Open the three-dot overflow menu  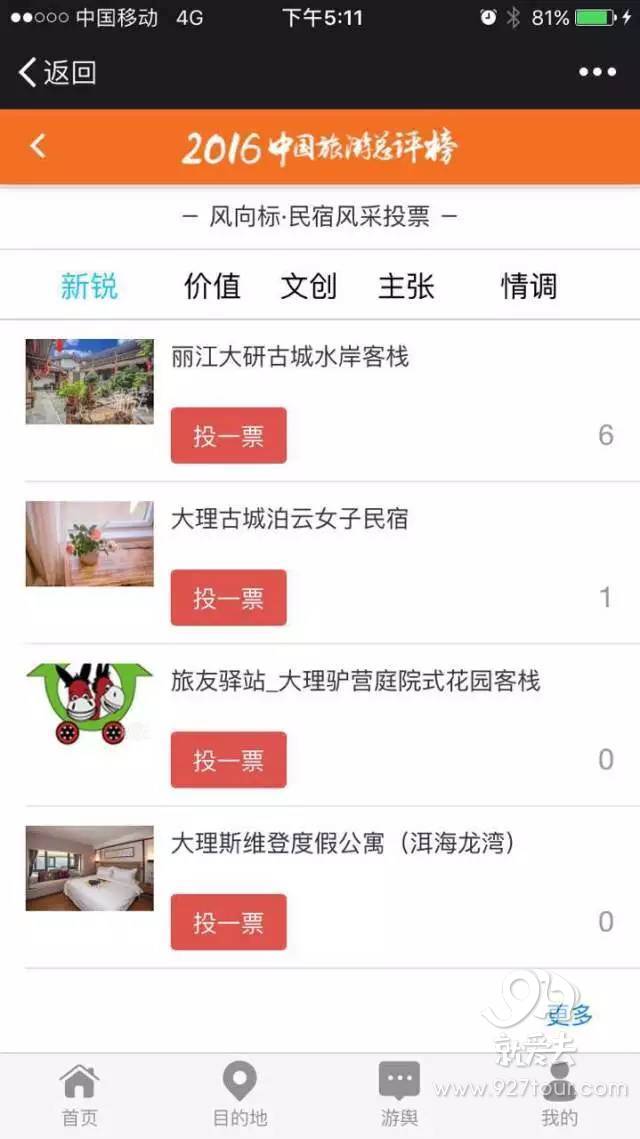597,72
